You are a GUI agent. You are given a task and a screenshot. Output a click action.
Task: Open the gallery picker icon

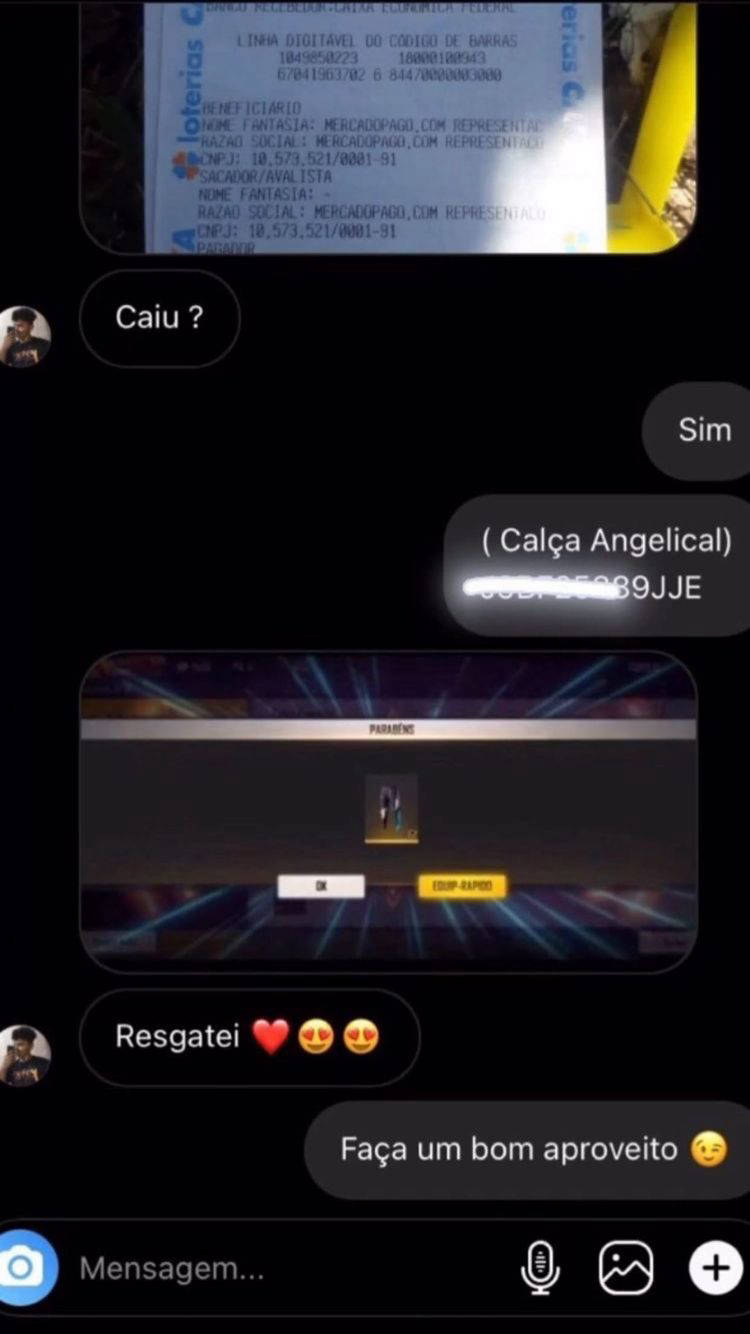pyautogui.click(x=626, y=1268)
